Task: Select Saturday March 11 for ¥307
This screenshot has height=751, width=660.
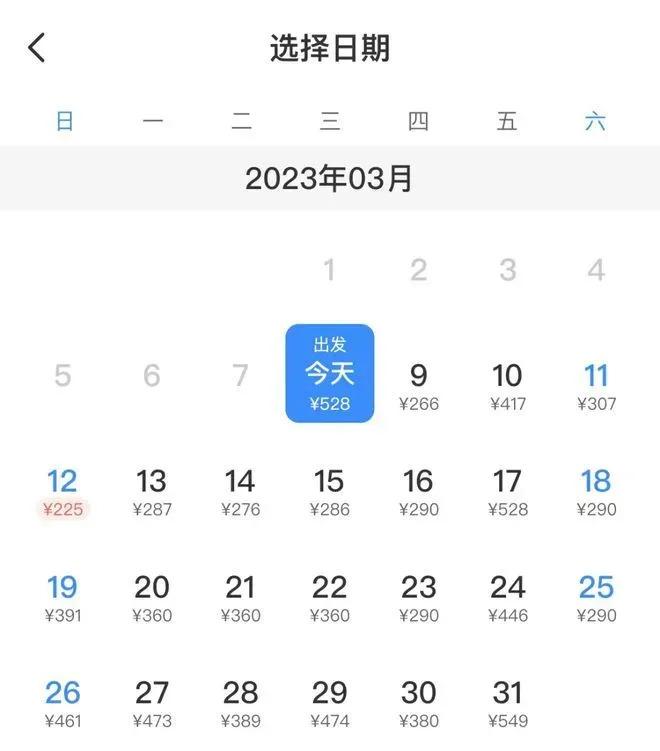Action: point(596,385)
